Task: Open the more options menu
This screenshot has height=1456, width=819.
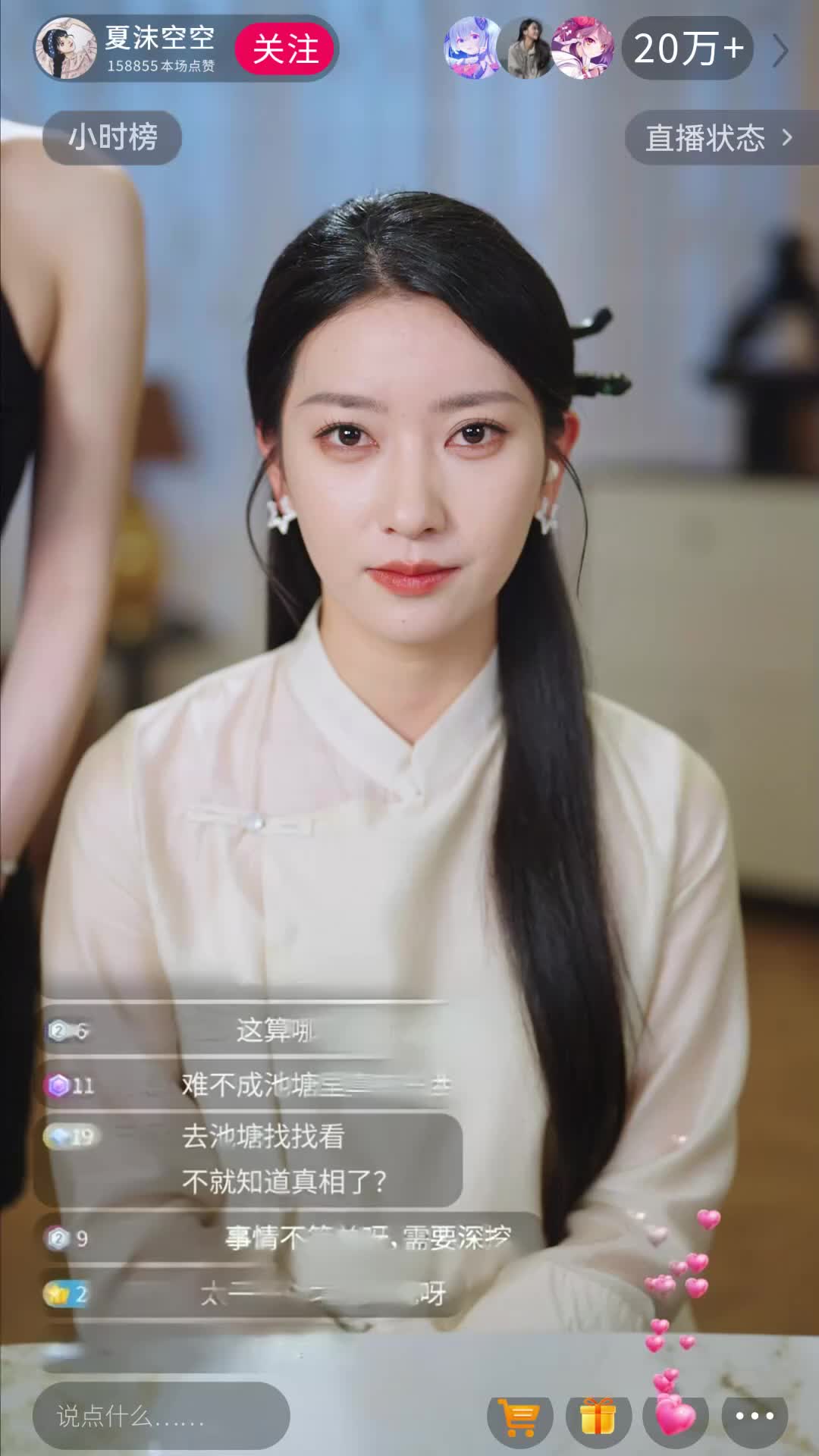Action: (755, 1416)
